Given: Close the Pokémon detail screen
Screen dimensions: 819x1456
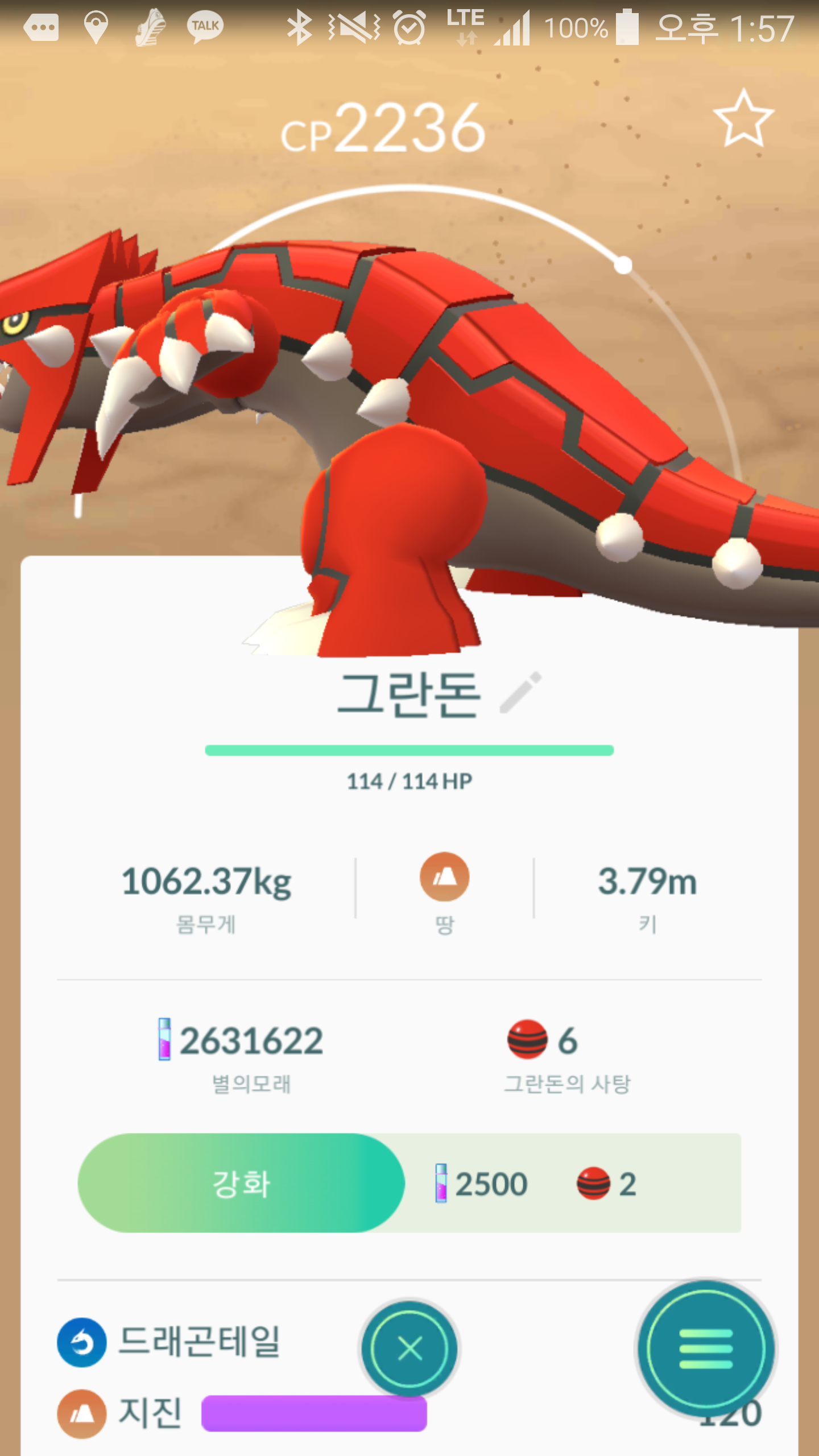Looking at the screenshot, I should pyautogui.click(x=409, y=1348).
